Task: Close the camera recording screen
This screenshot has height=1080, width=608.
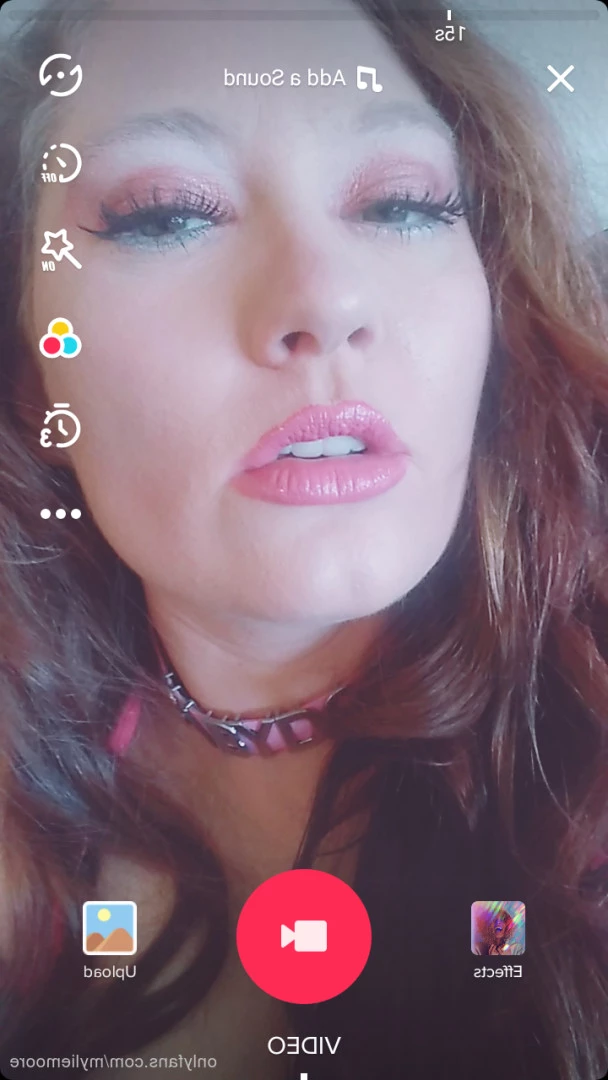Action: tap(560, 79)
